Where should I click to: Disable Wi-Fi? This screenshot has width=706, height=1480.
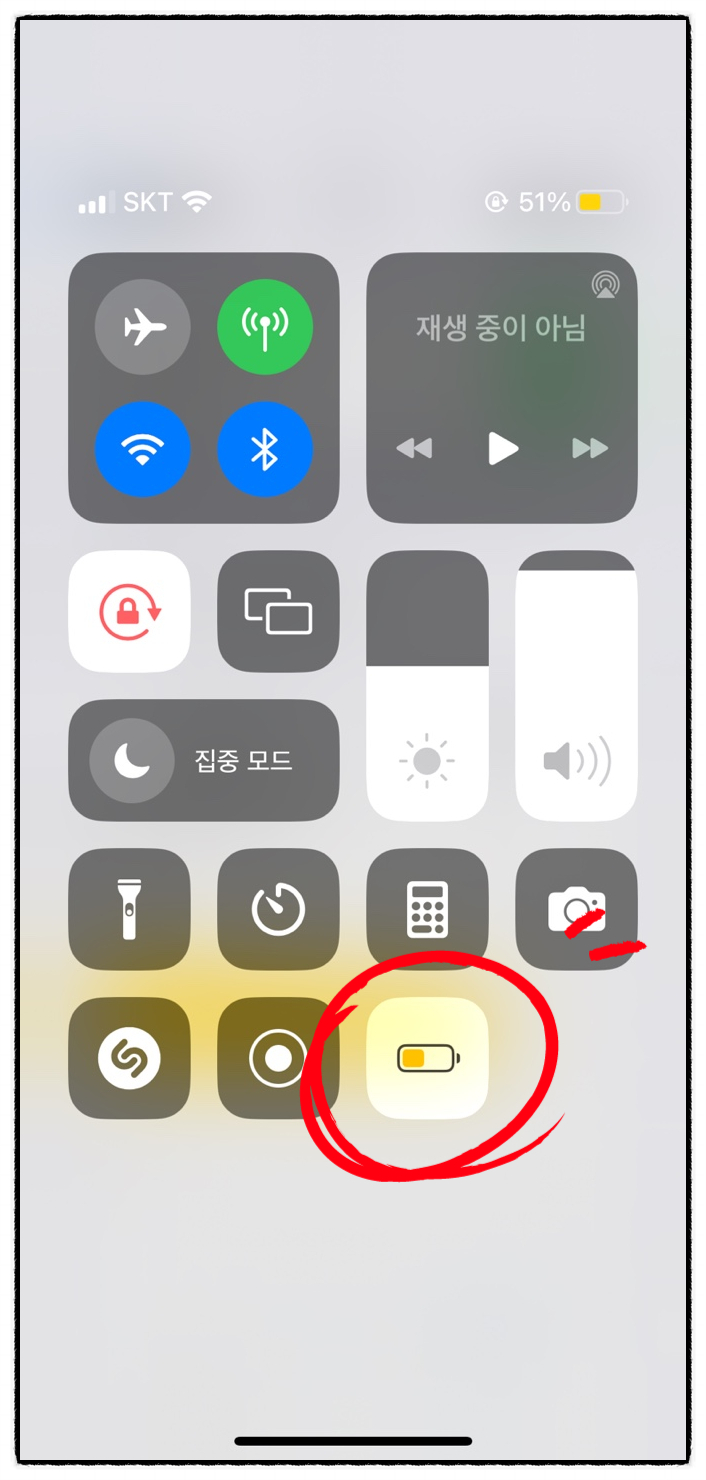click(x=142, y=449)
